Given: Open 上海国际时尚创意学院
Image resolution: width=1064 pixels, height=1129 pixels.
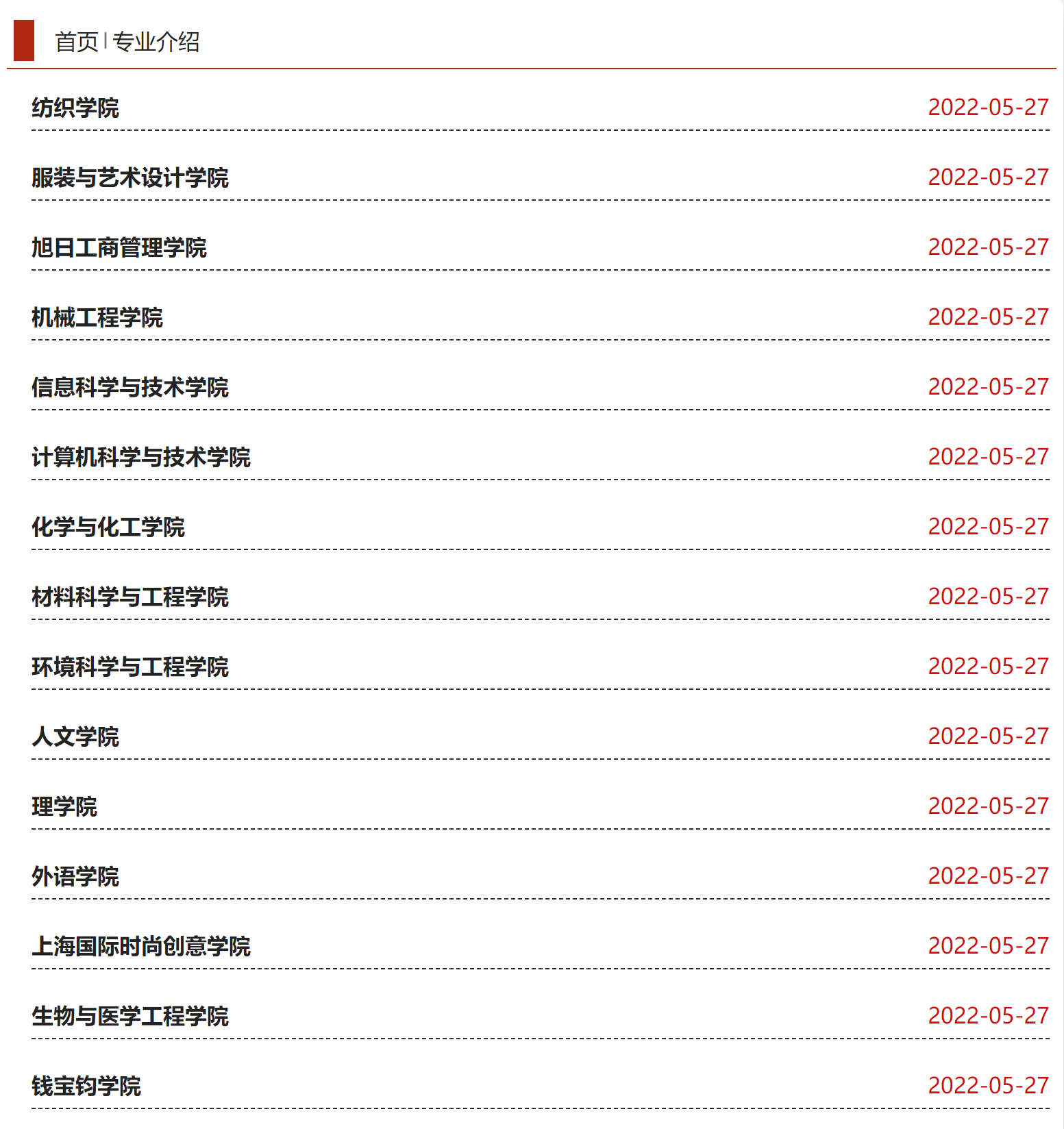Looking at the screenshot, I should 141,947.
